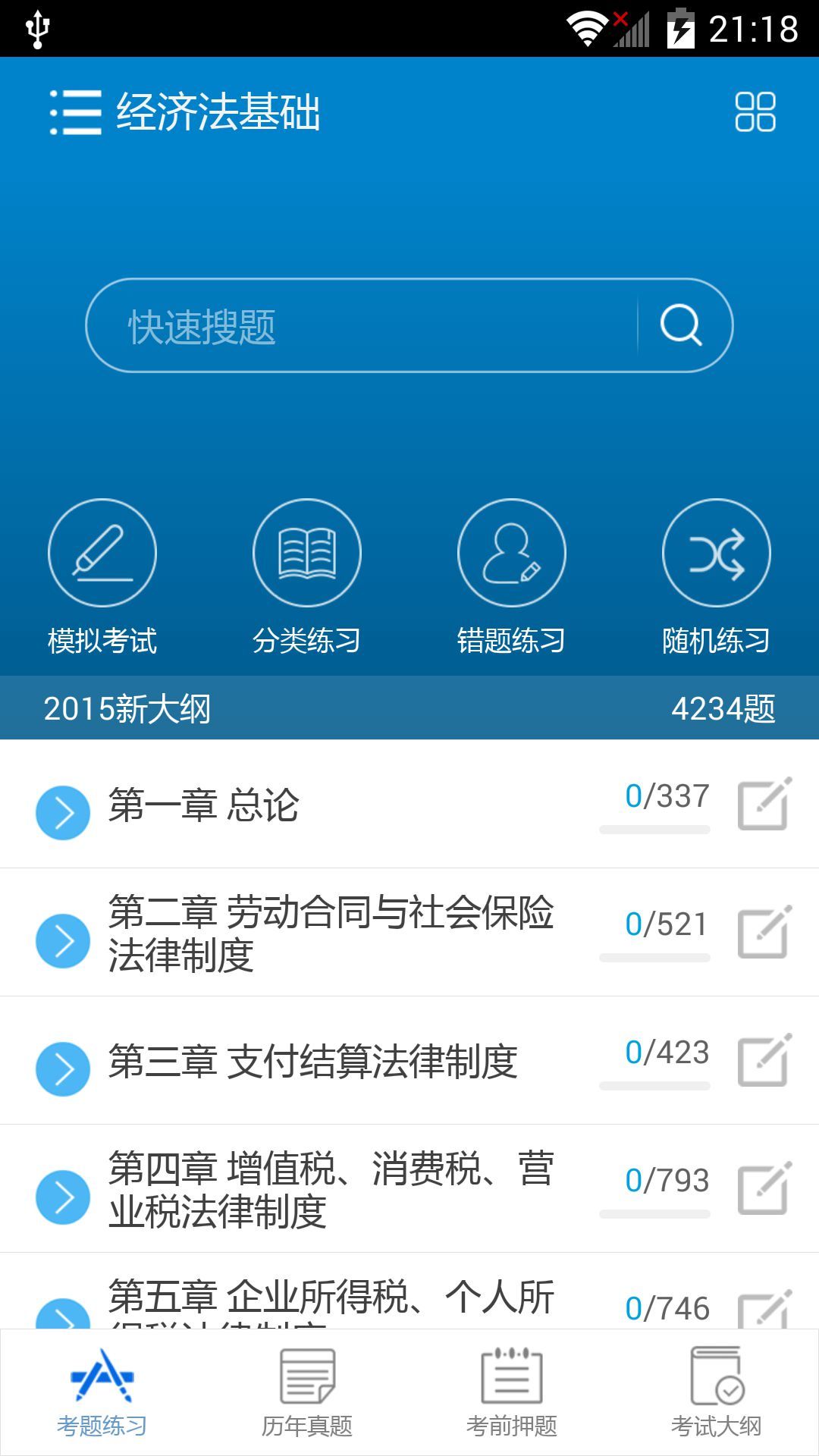The image size is (819, 1456).
Task: Open 分类练习 category practice
Action: (307, 576)
